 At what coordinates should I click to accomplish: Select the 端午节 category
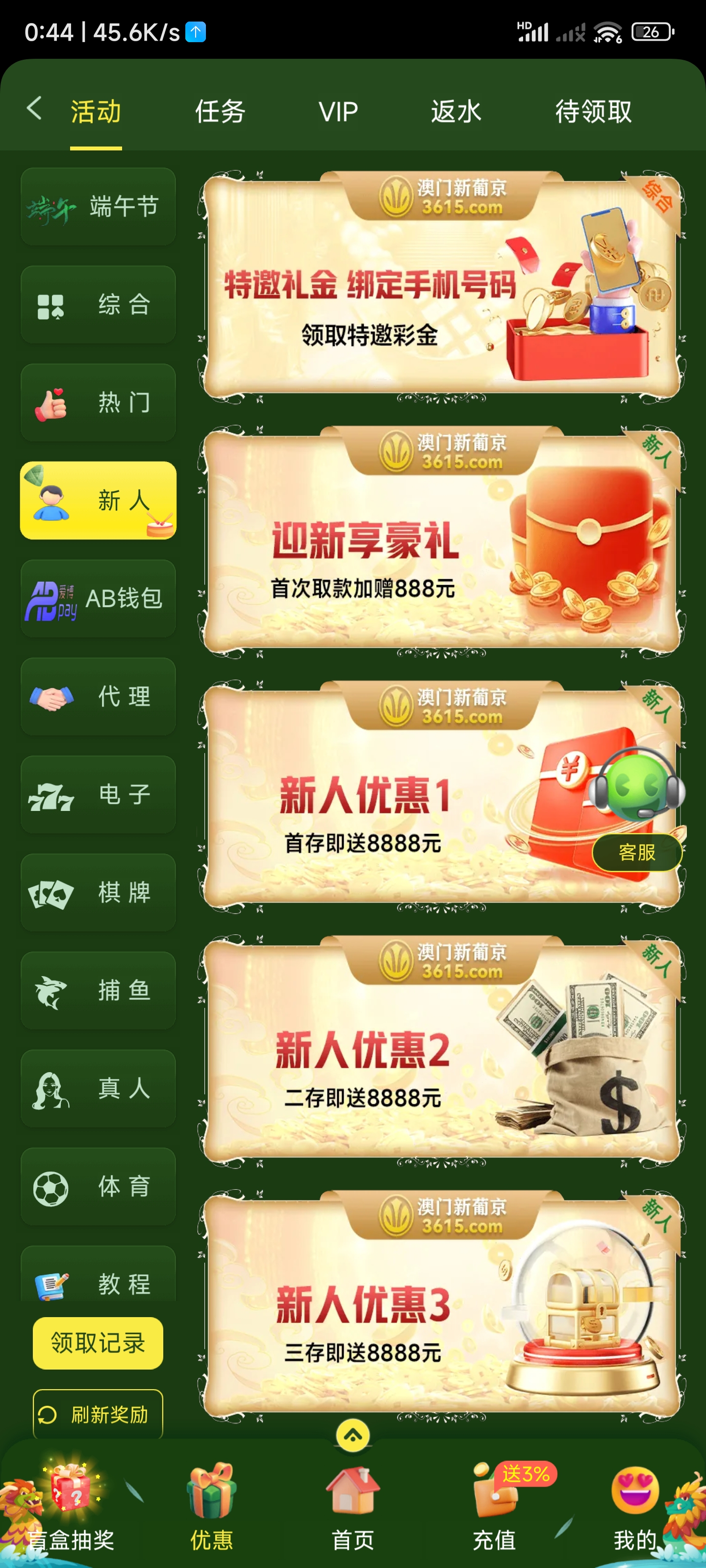click(x=98, y=207)
